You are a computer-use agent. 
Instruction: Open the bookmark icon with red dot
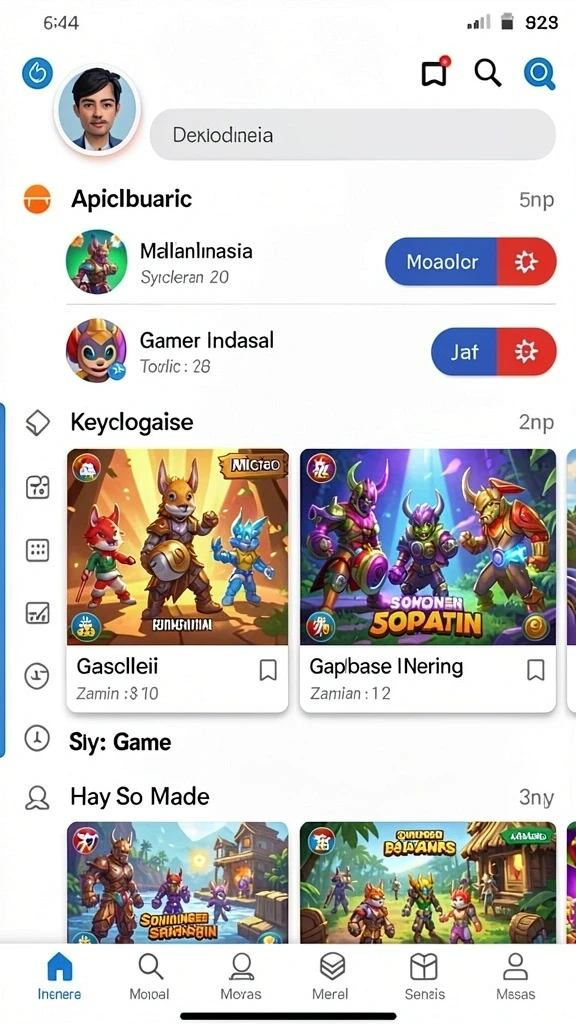click(435, 72)
